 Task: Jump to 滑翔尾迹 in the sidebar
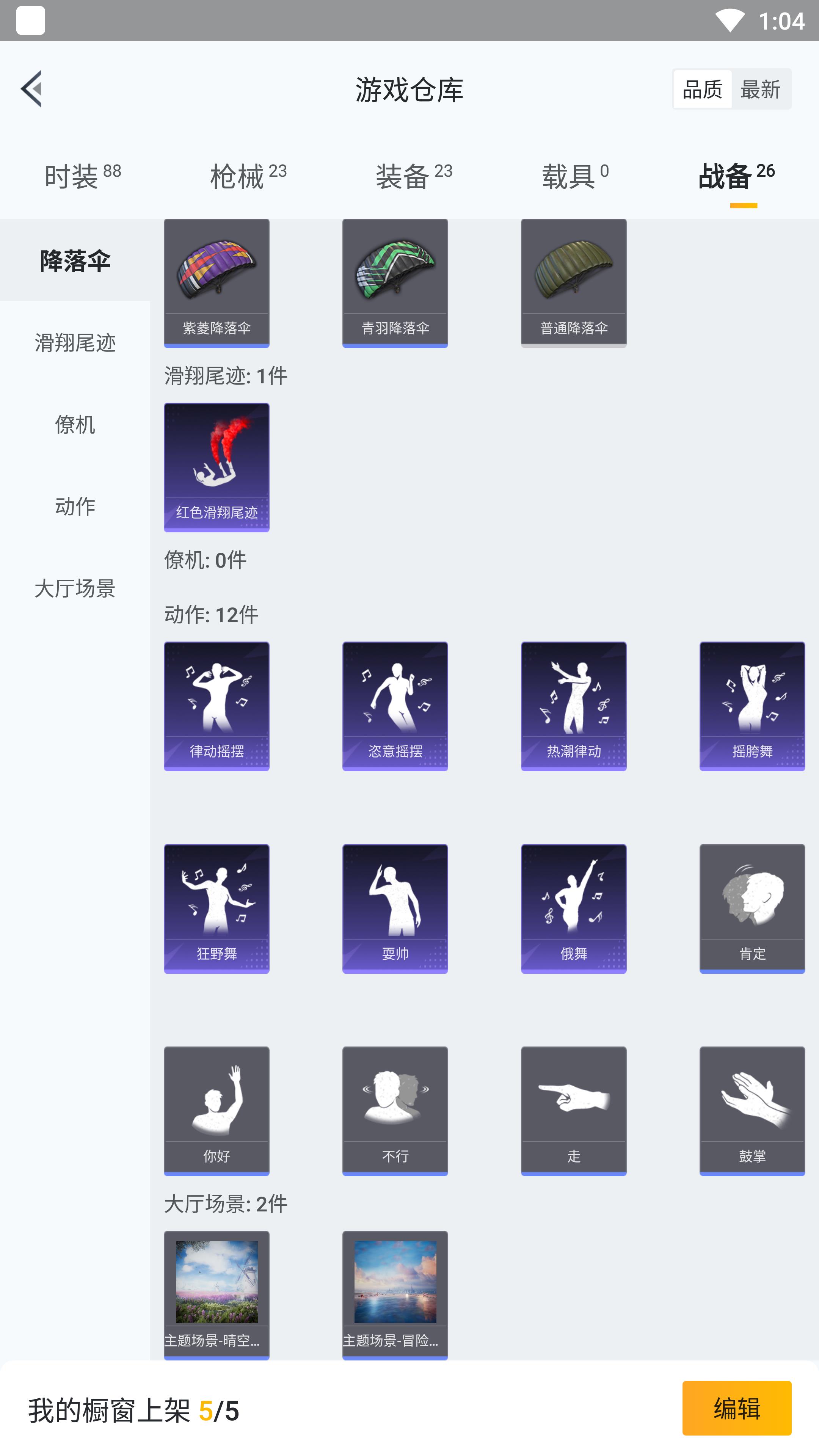tap(75, 342)
